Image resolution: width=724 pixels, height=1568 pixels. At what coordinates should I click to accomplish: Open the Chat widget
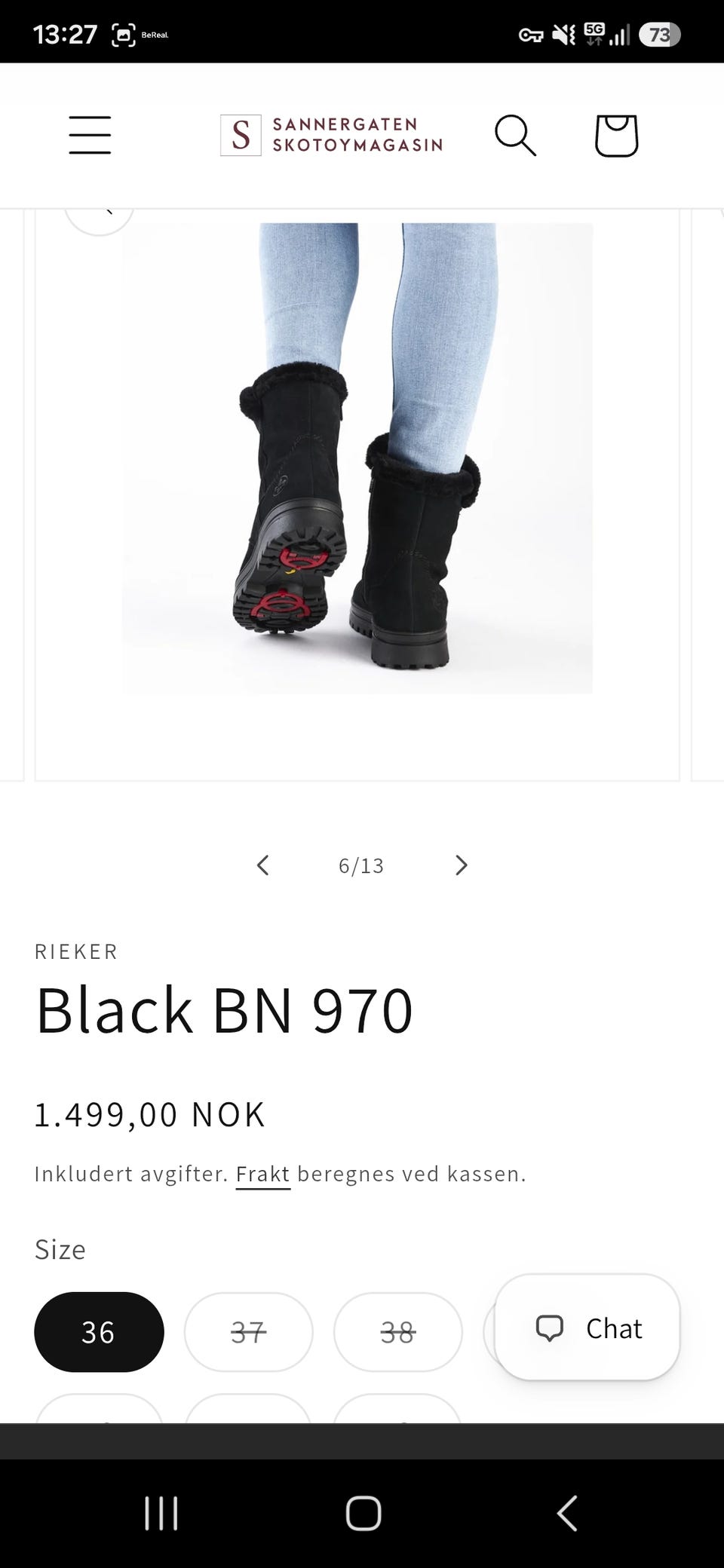click(587, 1328)
